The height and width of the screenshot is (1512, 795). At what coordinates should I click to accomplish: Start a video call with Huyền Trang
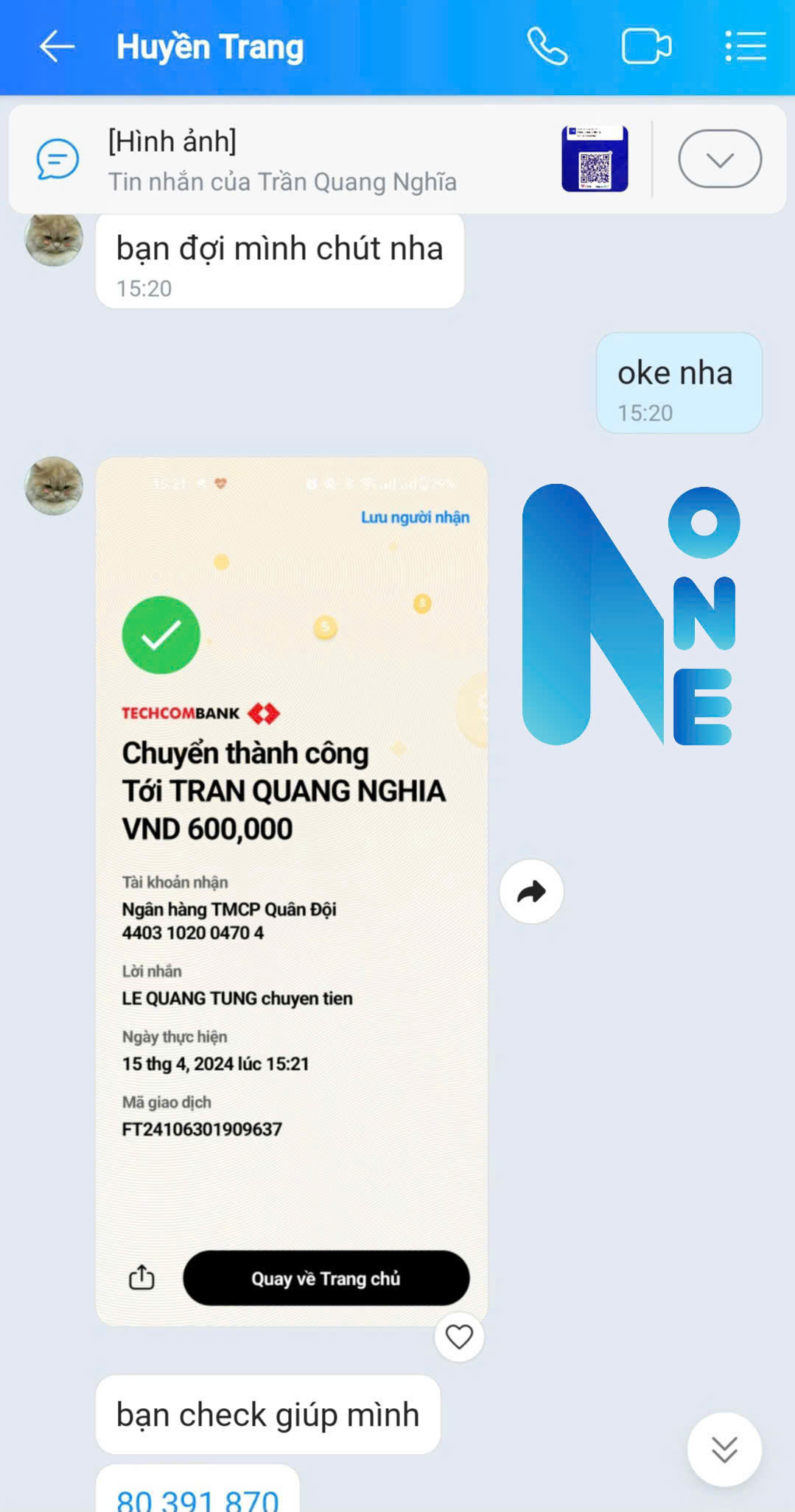click(x=646, y=47)
